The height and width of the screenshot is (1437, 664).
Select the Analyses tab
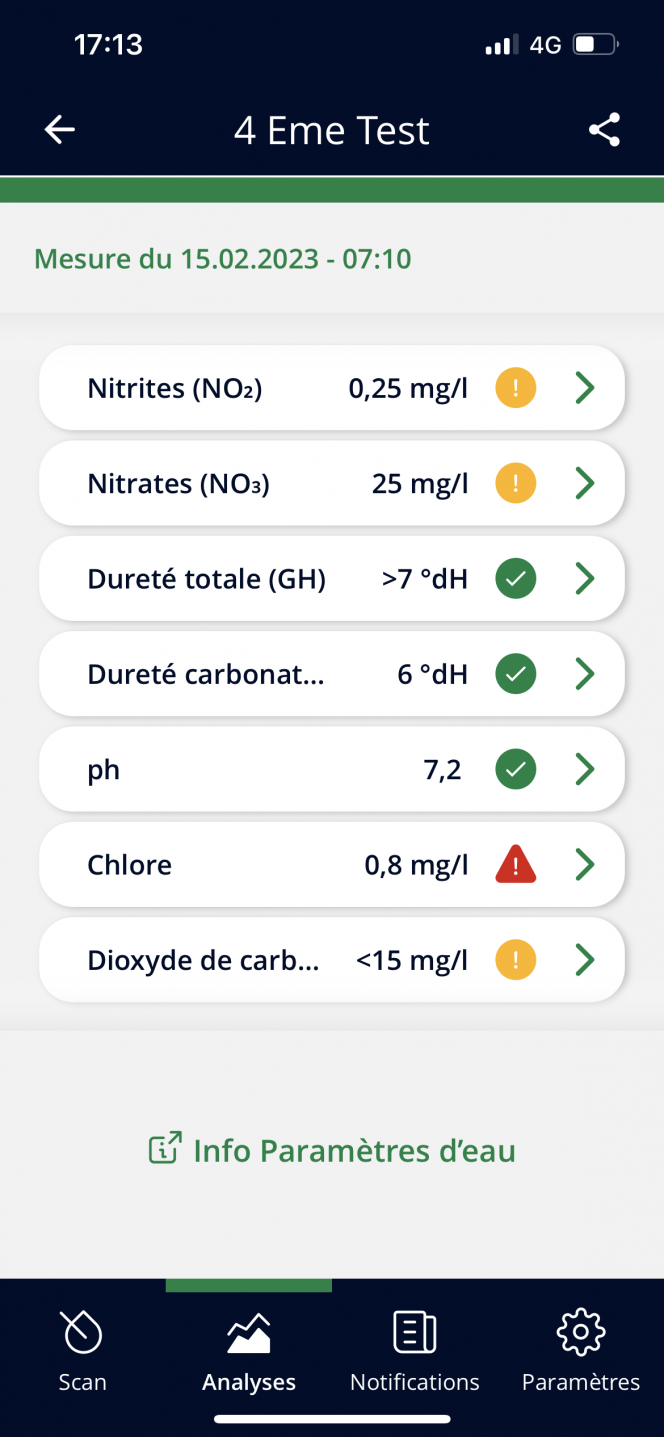click(249, 1352)
